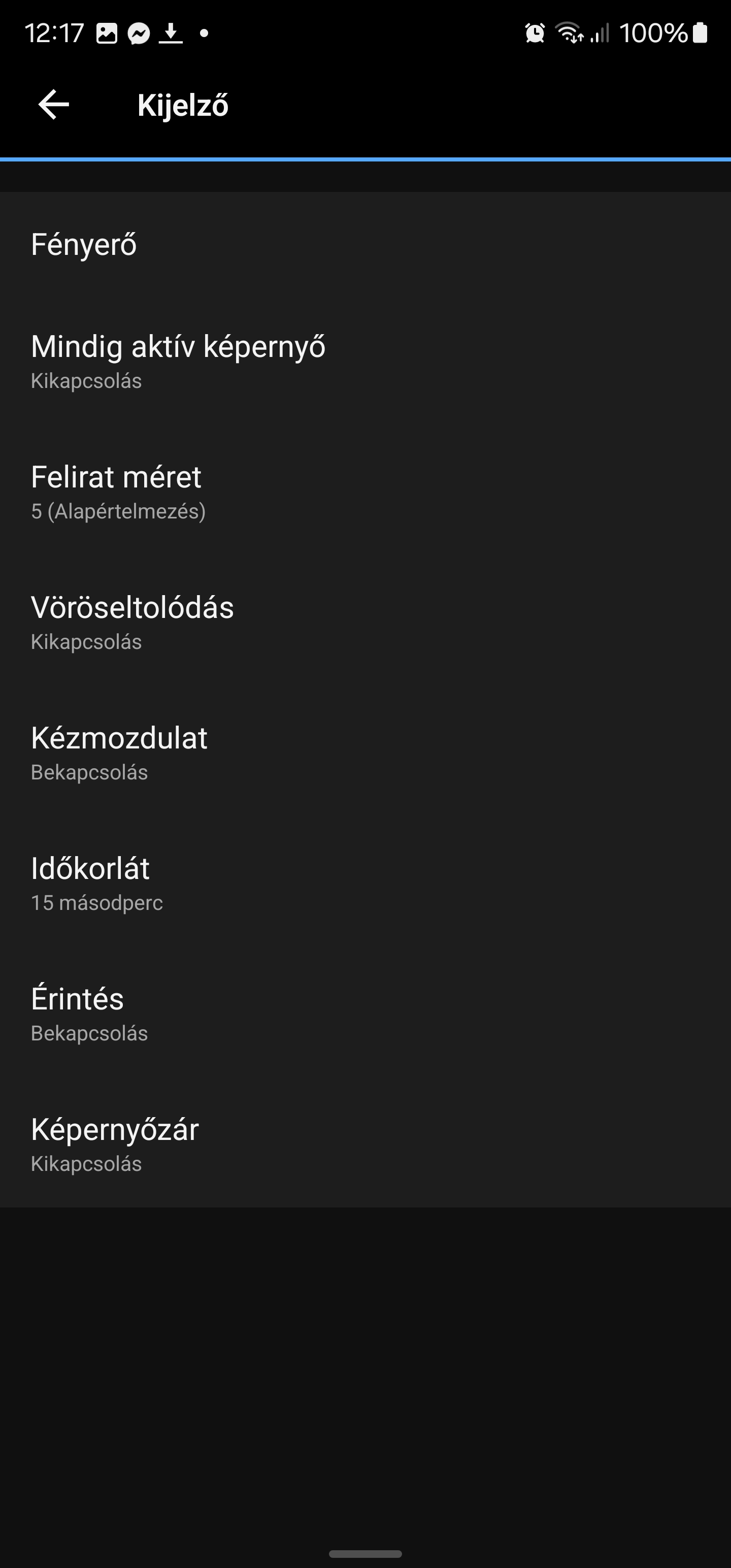
Task: Select the Kézmozdulat setting
Action: 365,753
